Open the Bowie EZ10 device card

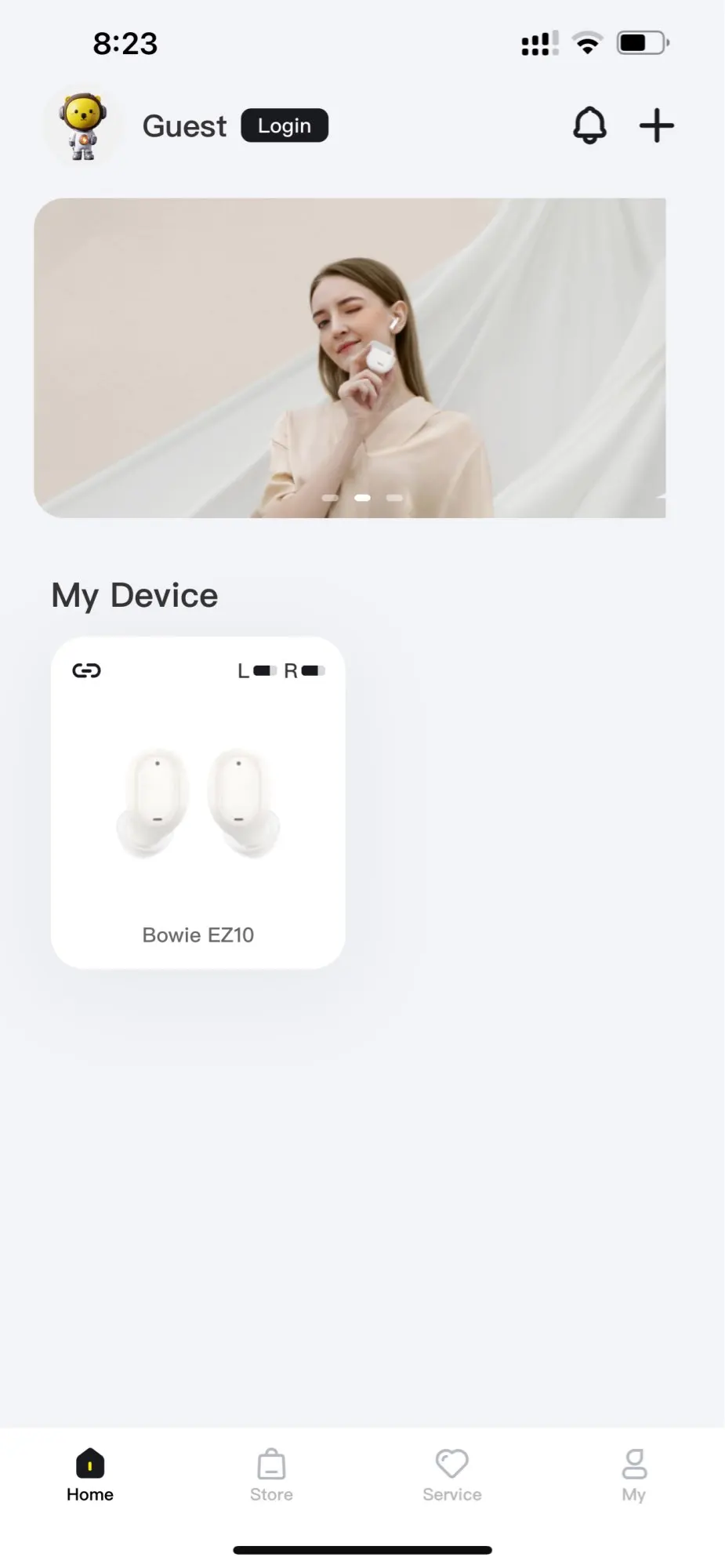198,802
